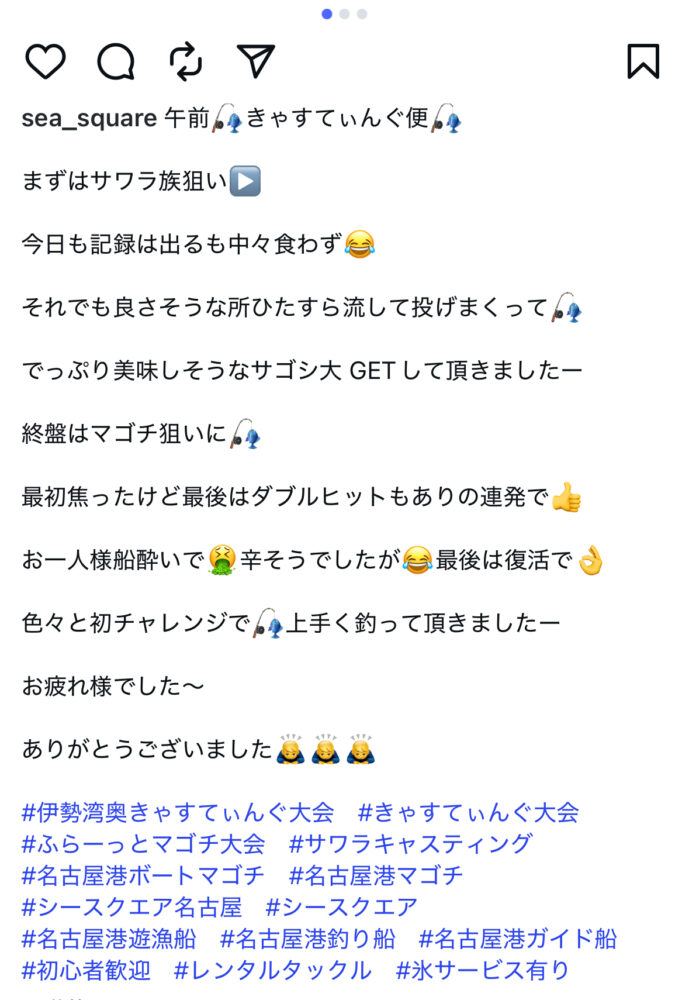The height and width of the screenshot is (1000, 689).
Task: Open hashtag #初心者歓迎
Action: (86, 970)
